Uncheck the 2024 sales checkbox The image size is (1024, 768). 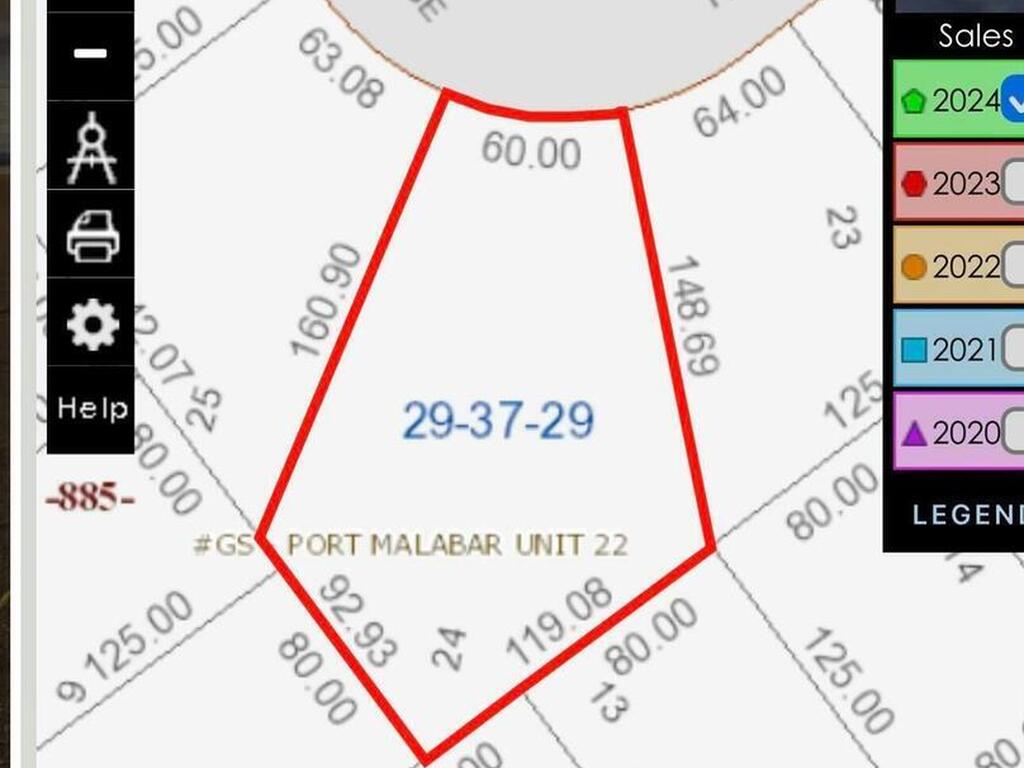[1014, 100]
